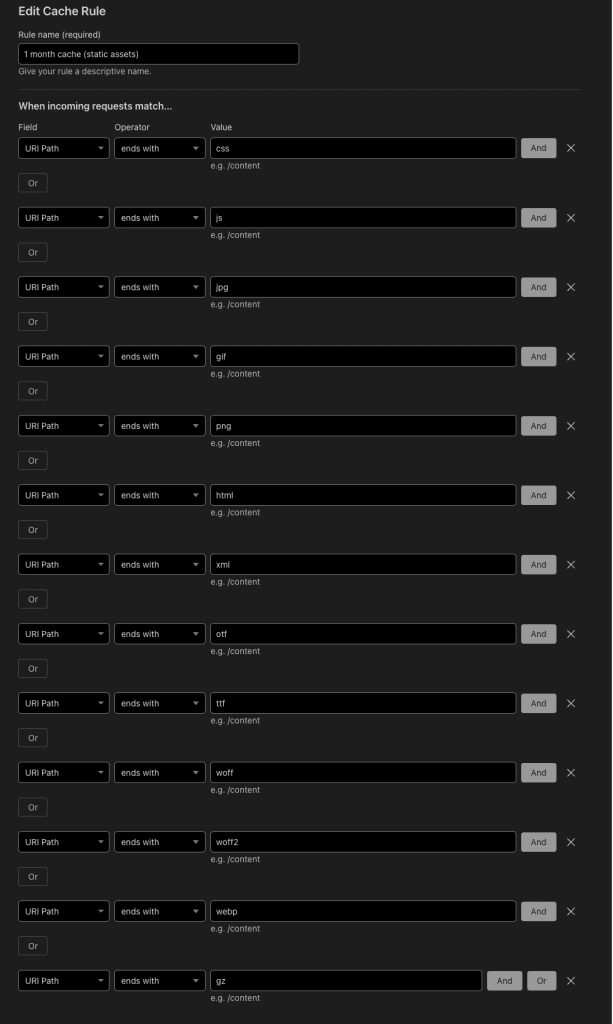This screenshot has width=613, height=1024.
Task: Tap the Or button below the css row
Action: point(32,183)
